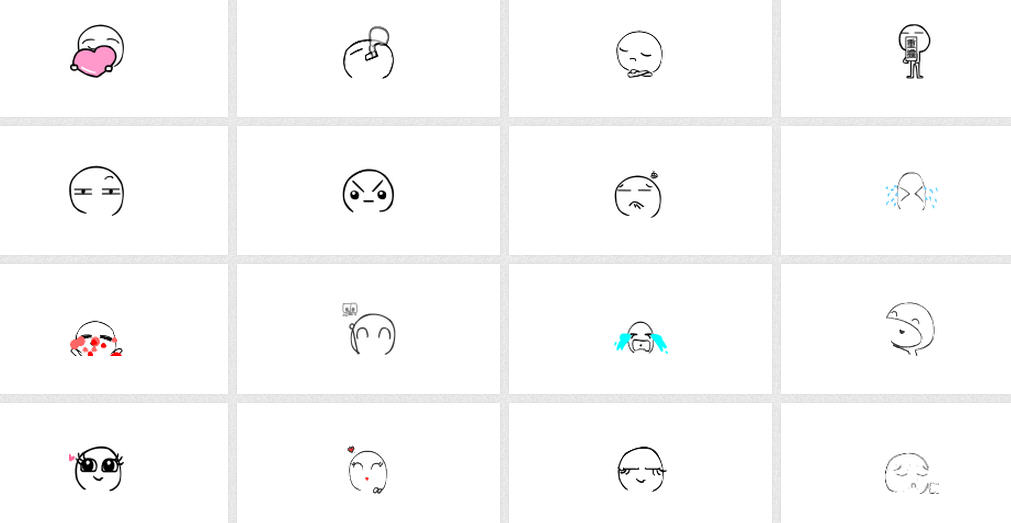Image resolution: width=1011 pixels, height=523 pixels.
Task: Select the flat-eyed unimpressed face sticker
Action: 96,191
